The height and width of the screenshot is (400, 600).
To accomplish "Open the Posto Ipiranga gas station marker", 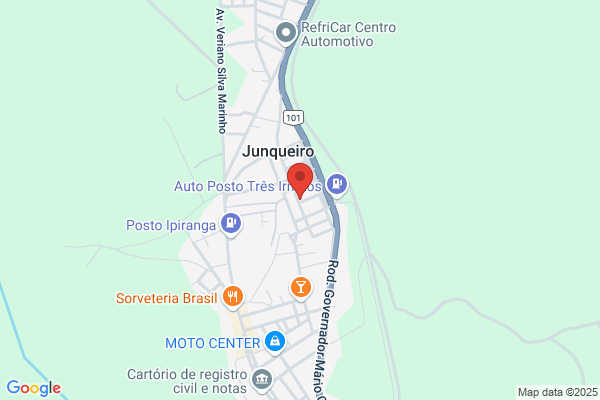I will 231,224.
